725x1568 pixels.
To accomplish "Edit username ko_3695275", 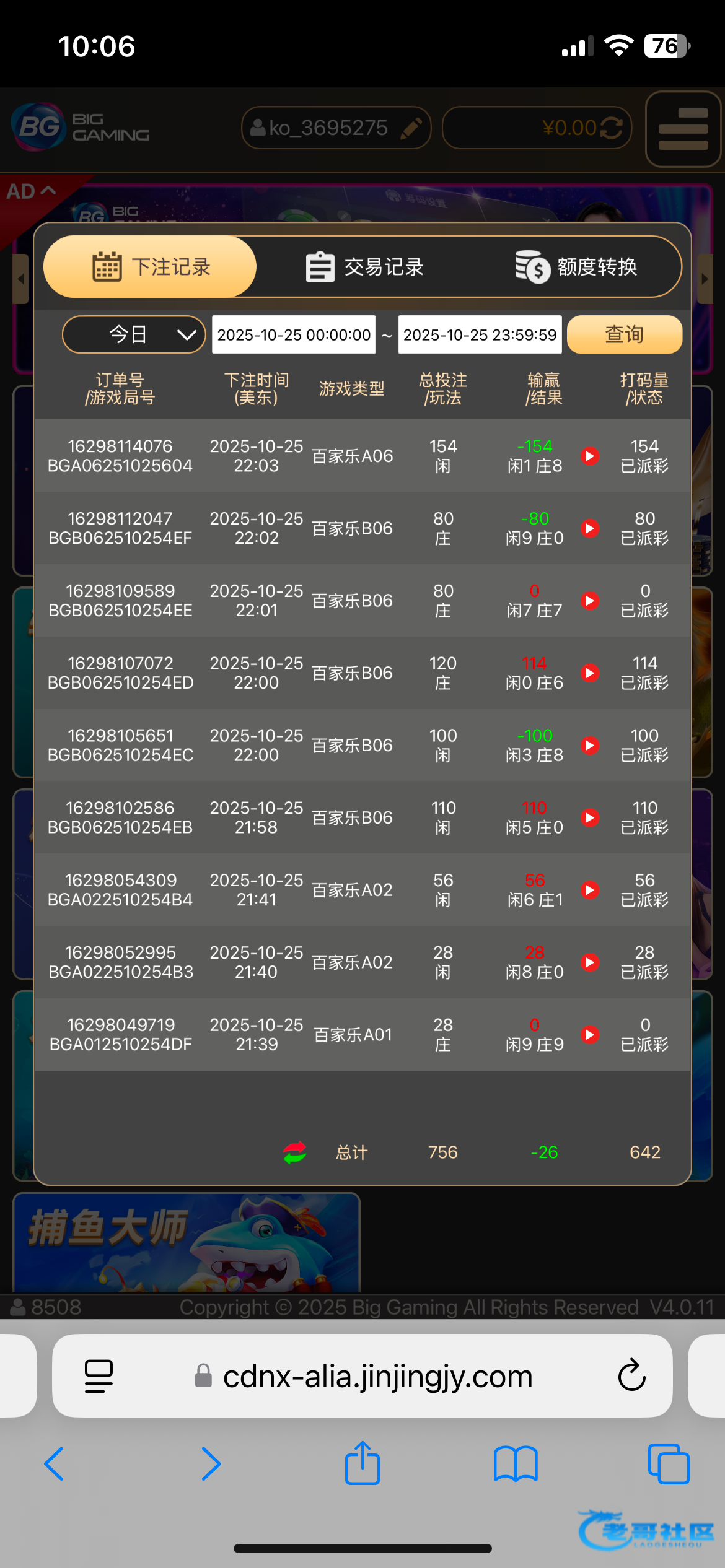I will pyautogui.click(x=411, y=128).
